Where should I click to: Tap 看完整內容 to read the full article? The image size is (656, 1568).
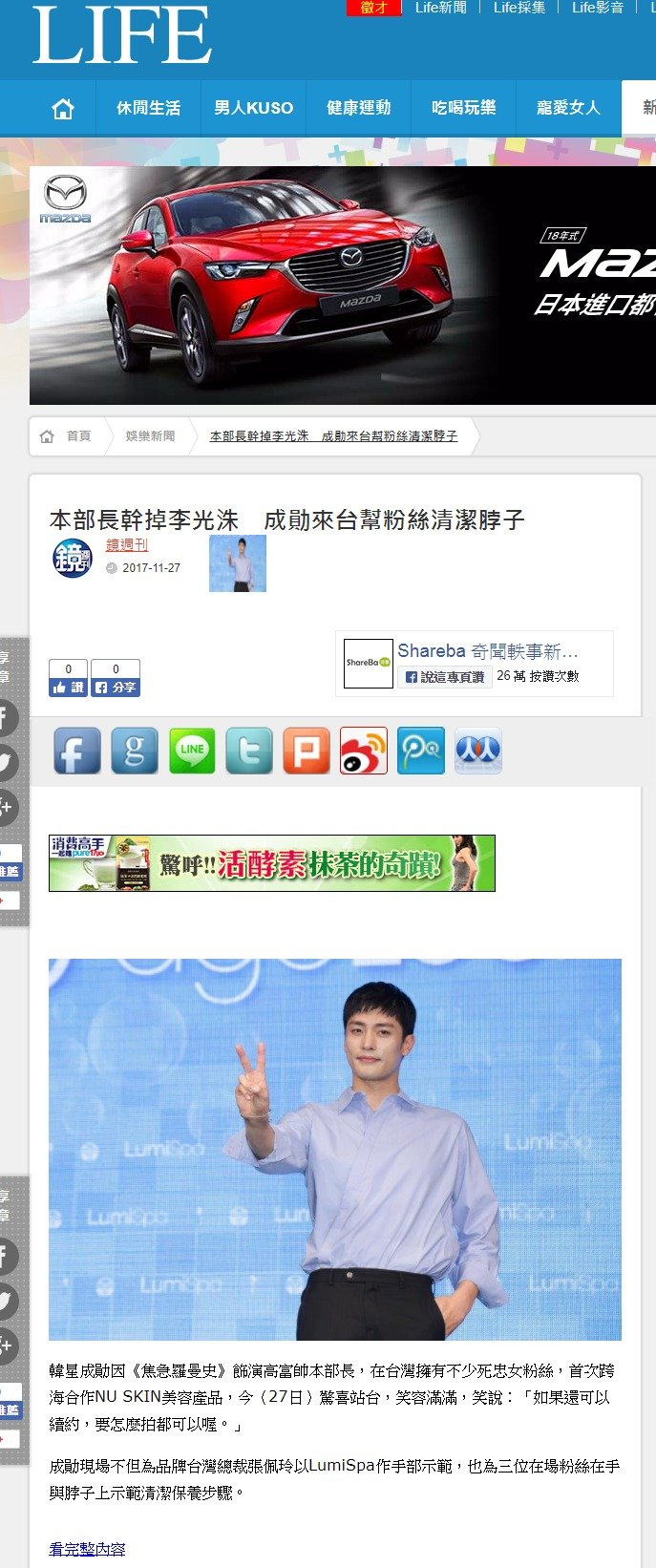[87, 1549]
